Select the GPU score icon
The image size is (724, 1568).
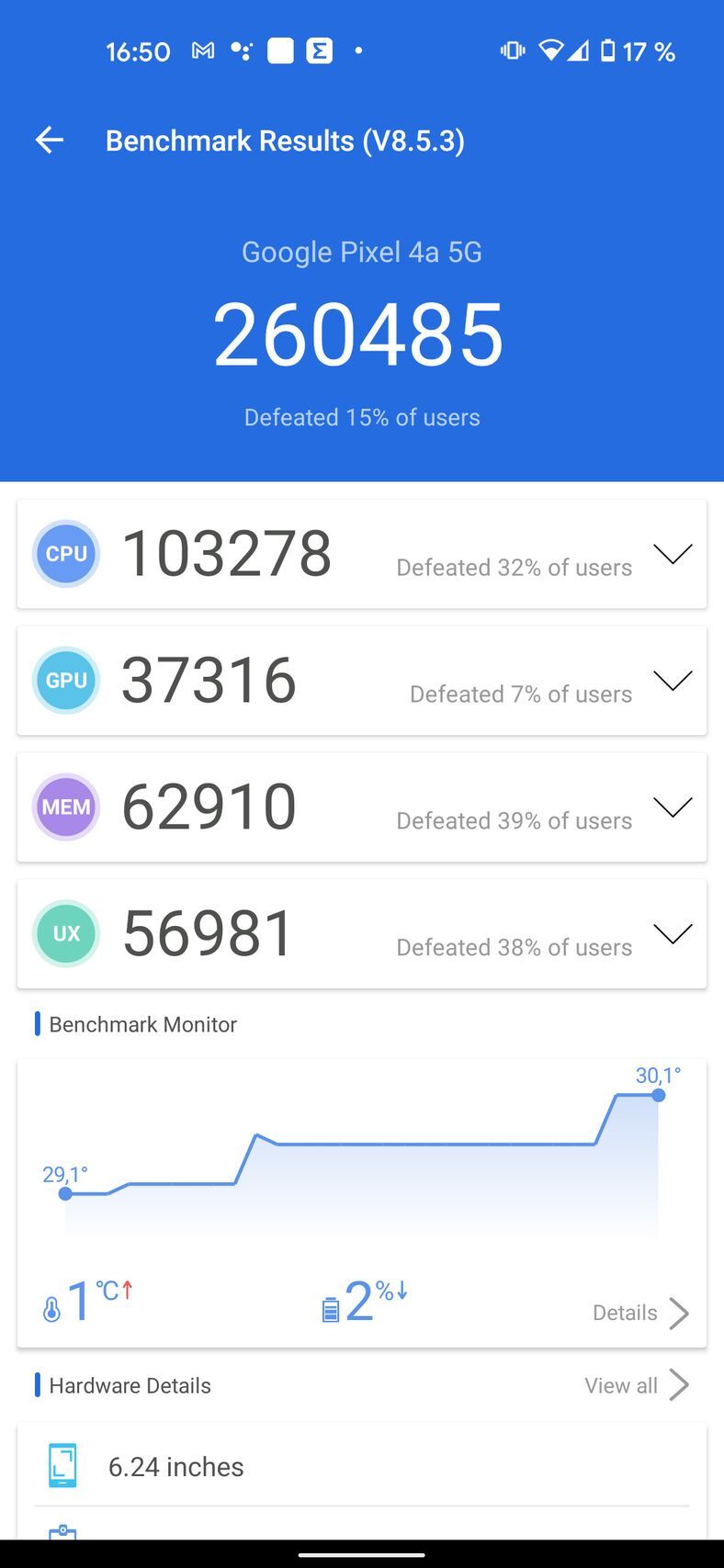pos(65,680)
